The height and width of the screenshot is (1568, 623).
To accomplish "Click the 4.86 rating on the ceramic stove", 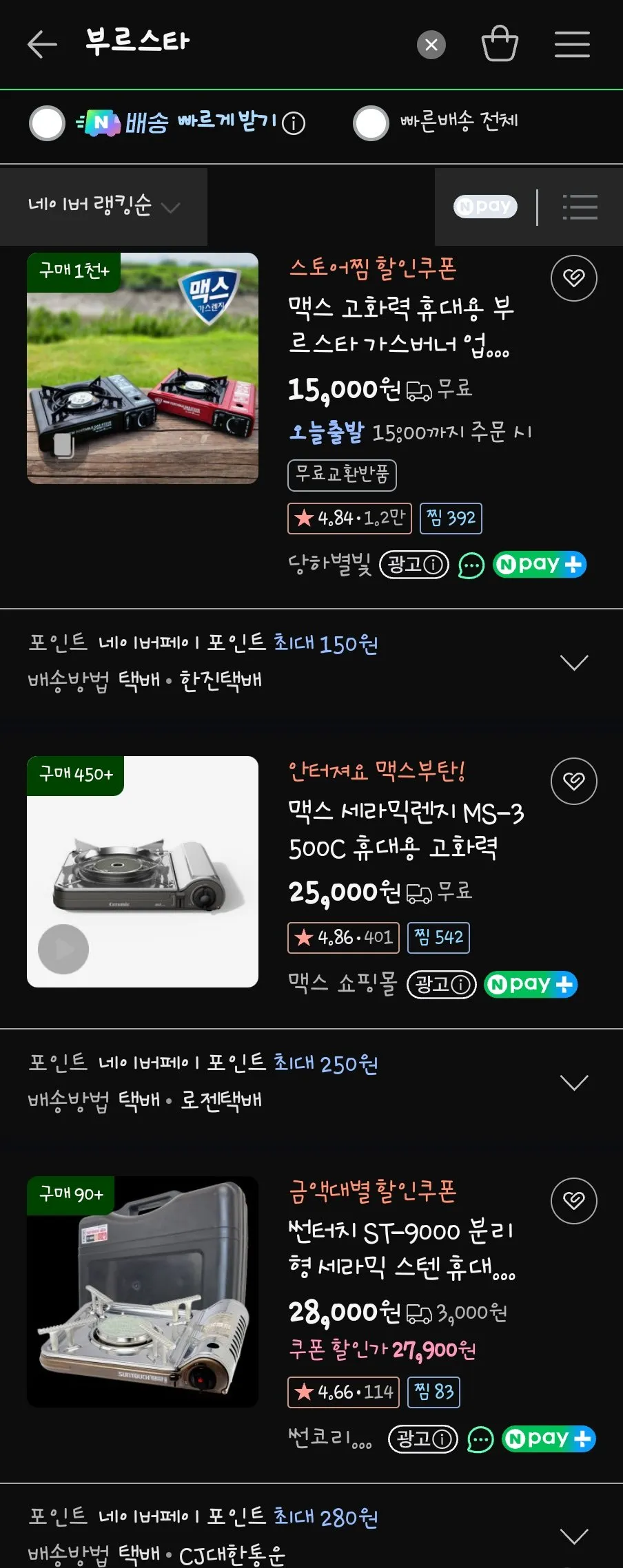I will [343, 937].
